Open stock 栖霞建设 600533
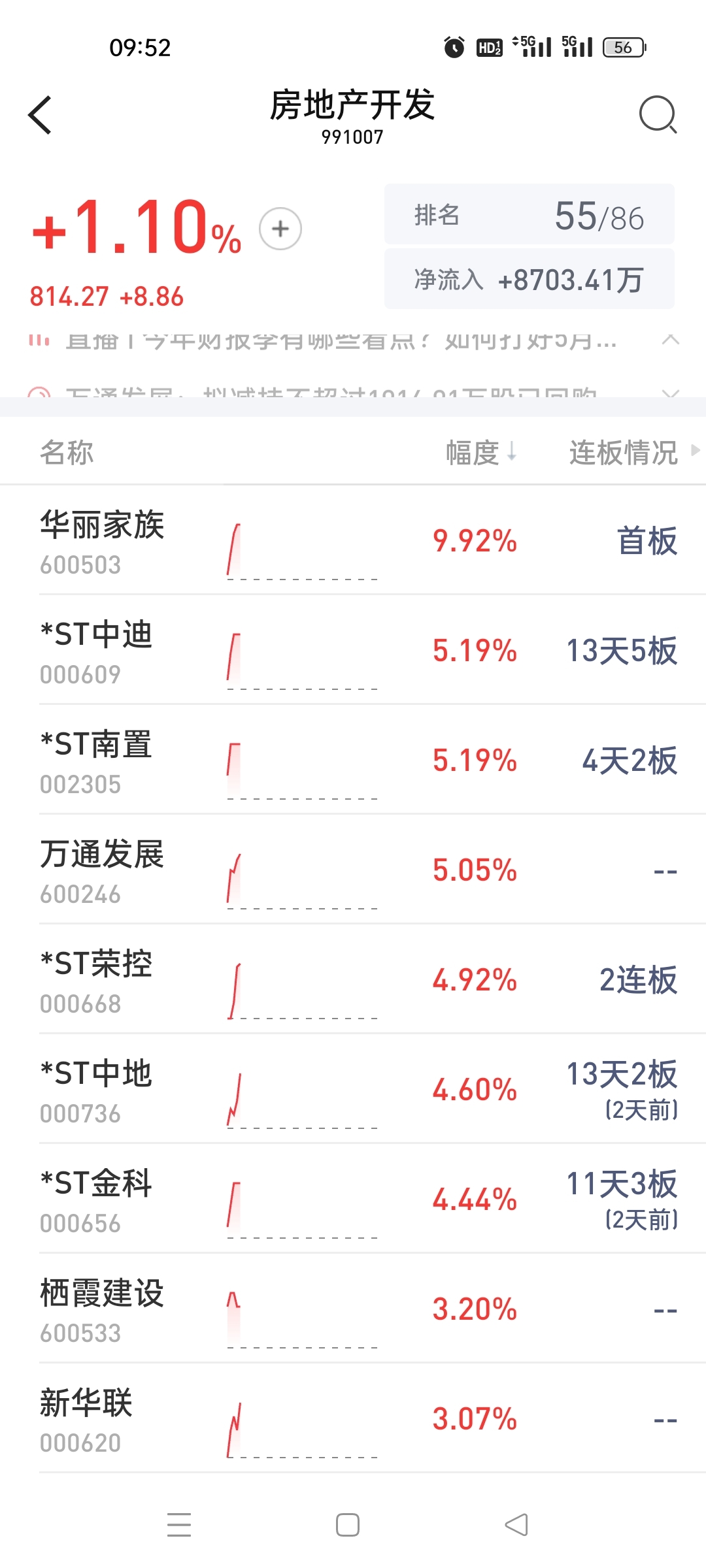The width and height of the screenshot is (706, 1568). (x=353, y=1309)
